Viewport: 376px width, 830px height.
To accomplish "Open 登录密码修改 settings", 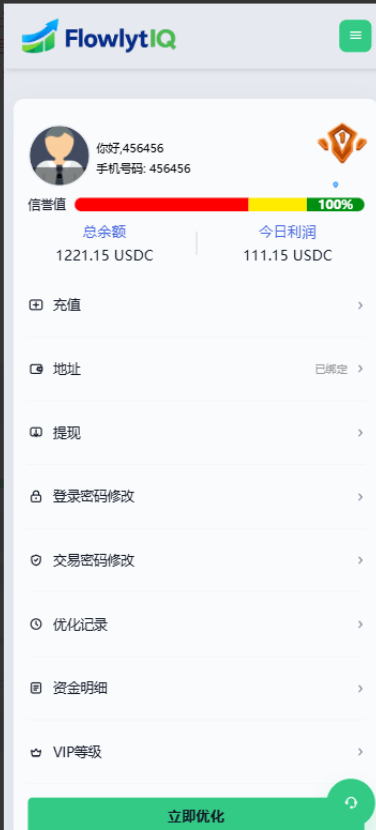I will (196, 497).
